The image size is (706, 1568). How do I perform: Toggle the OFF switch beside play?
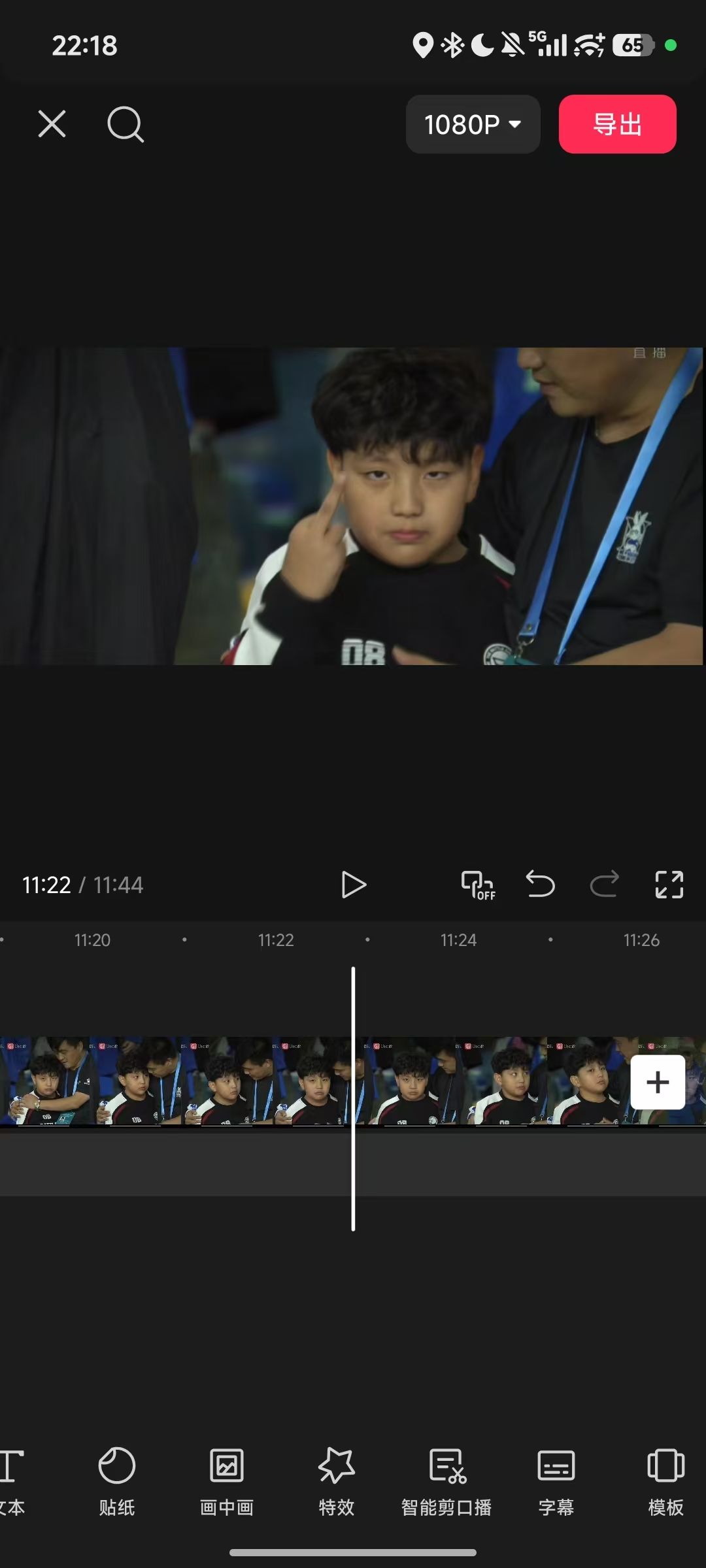click(x=478, y=885)
